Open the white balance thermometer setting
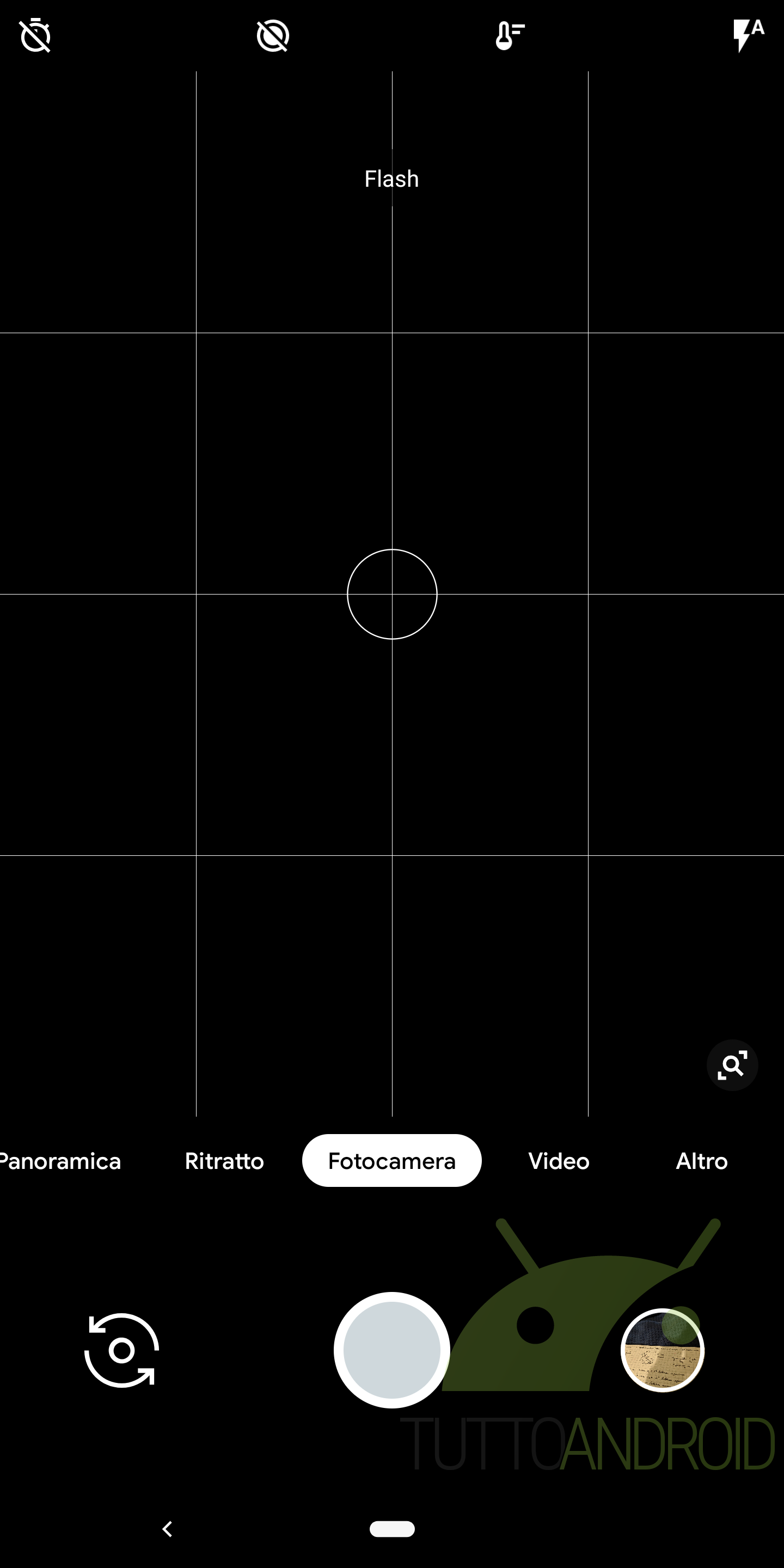Screen dimensions: 784x1568 pyautogui.click(x=510, y=35)
